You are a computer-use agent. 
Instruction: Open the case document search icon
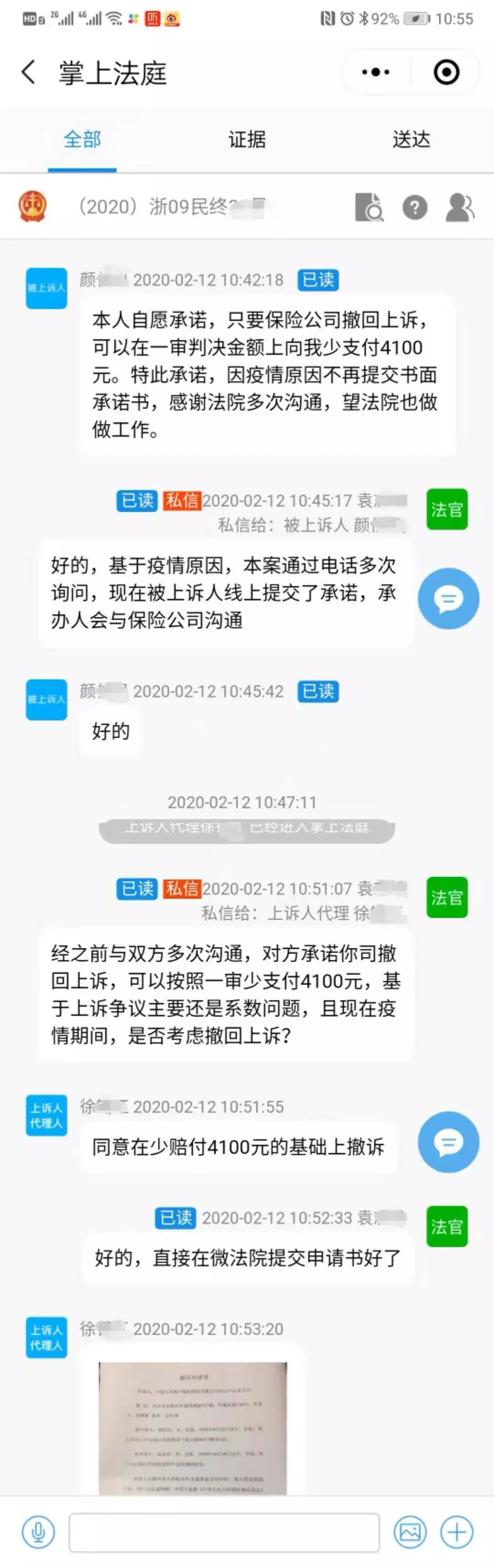tap(369, 207)
